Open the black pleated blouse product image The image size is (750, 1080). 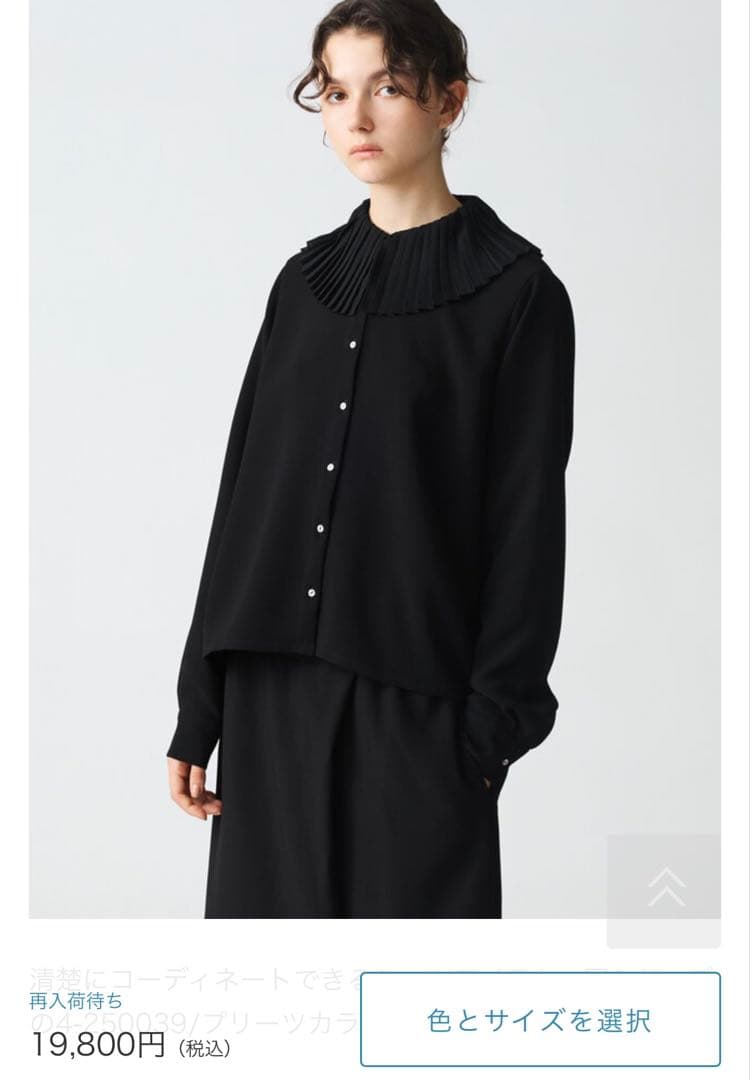coord(374,460)
